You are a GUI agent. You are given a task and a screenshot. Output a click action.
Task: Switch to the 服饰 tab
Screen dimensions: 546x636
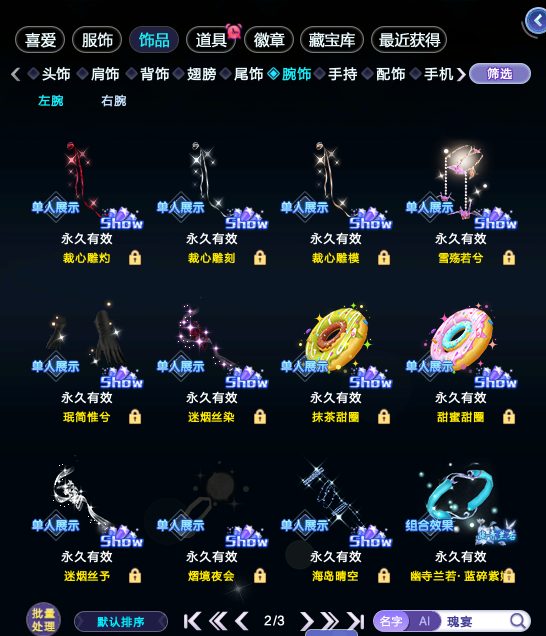pyautogui.click(x=97, y=40)
